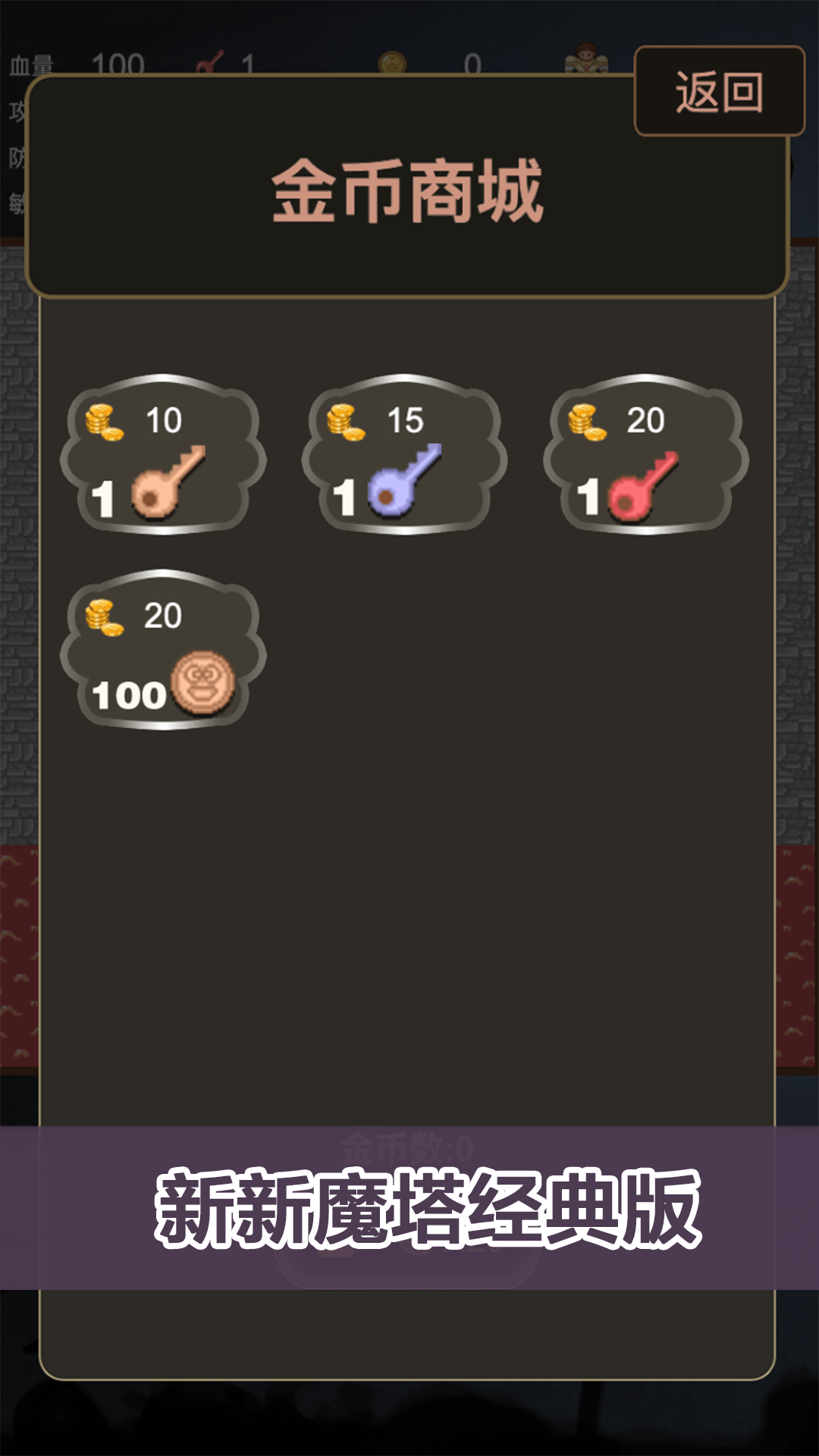The image size is (819, 1456).
Task: Buy one yellow key for 10 coins
Action: click(163, 455)
